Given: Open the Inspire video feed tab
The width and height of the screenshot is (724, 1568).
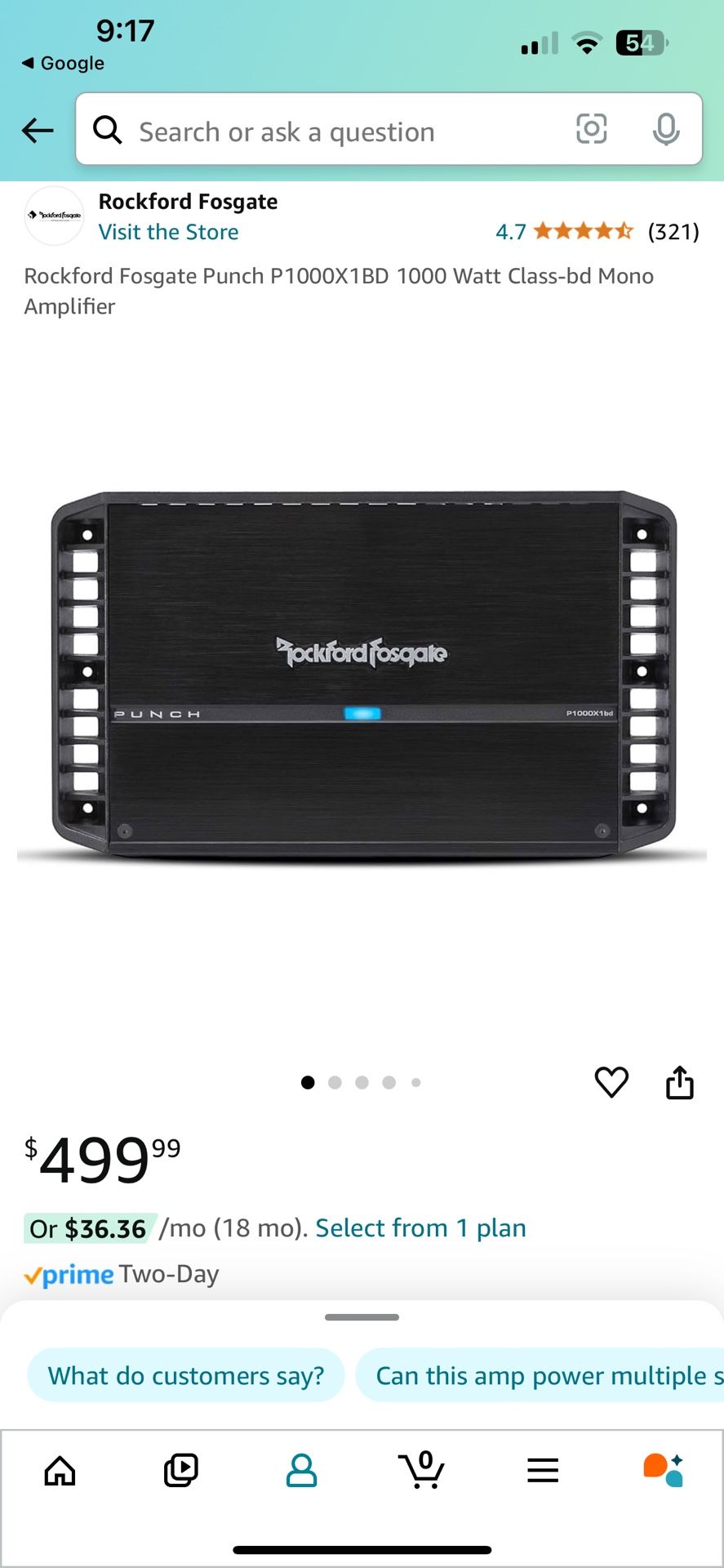Looking at the screenshot, I should (180, 1471).
